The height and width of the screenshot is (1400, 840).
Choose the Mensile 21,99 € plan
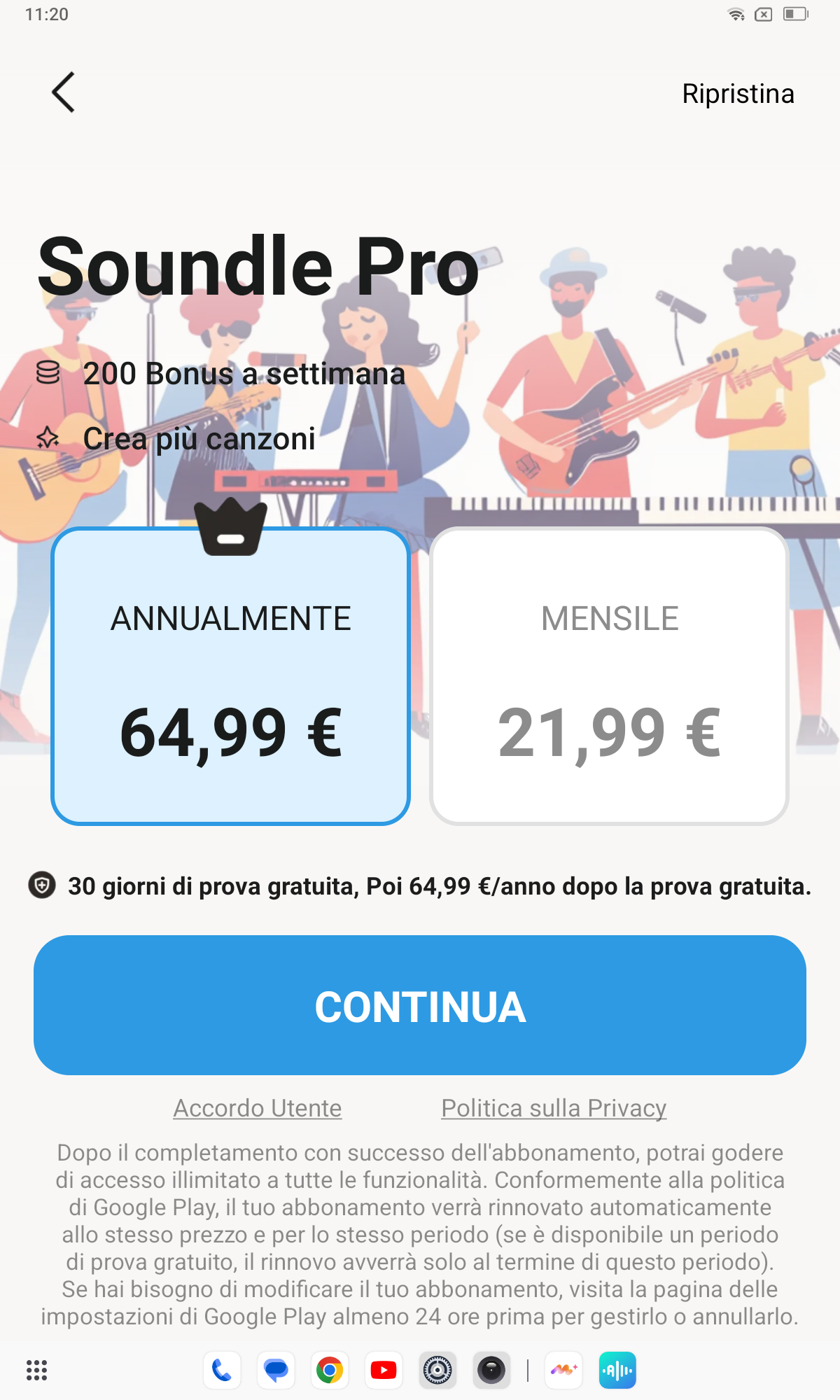(x=609, y=676)
